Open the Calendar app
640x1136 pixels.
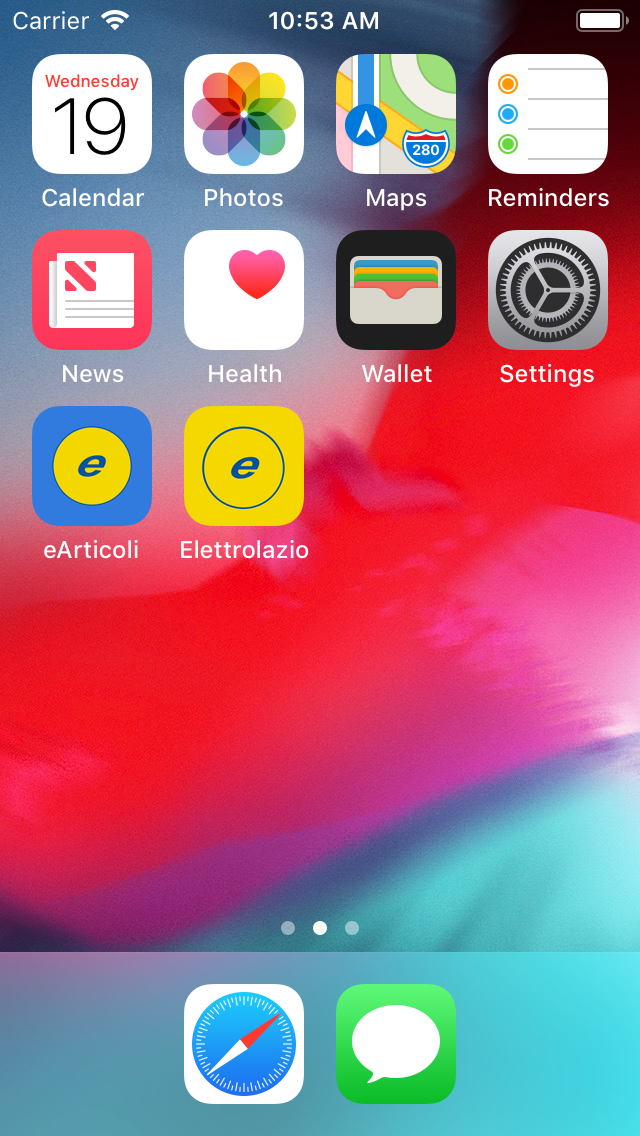tap(92, 114)
